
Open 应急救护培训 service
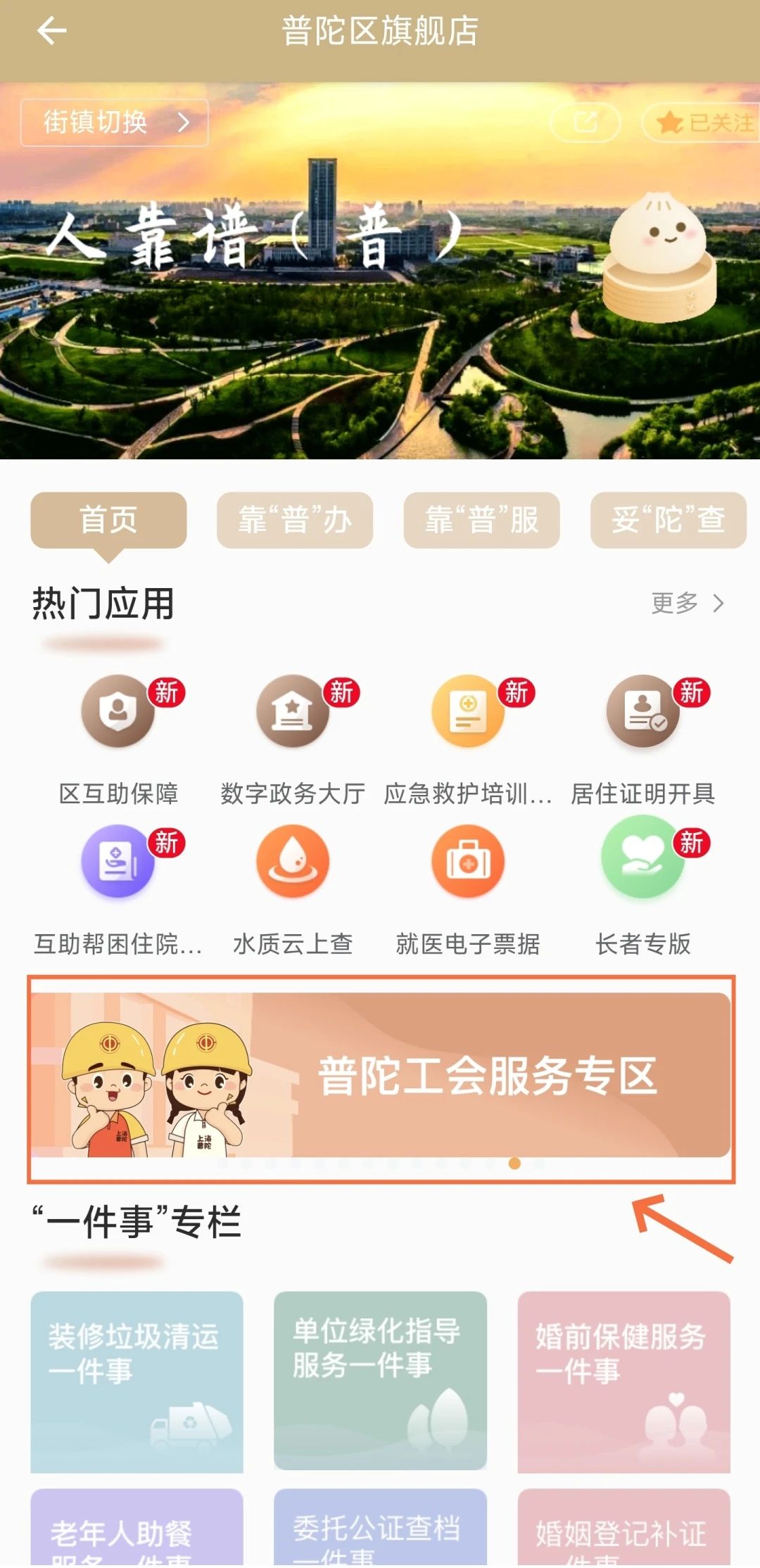pyautogui.click(x=468, y=712)
